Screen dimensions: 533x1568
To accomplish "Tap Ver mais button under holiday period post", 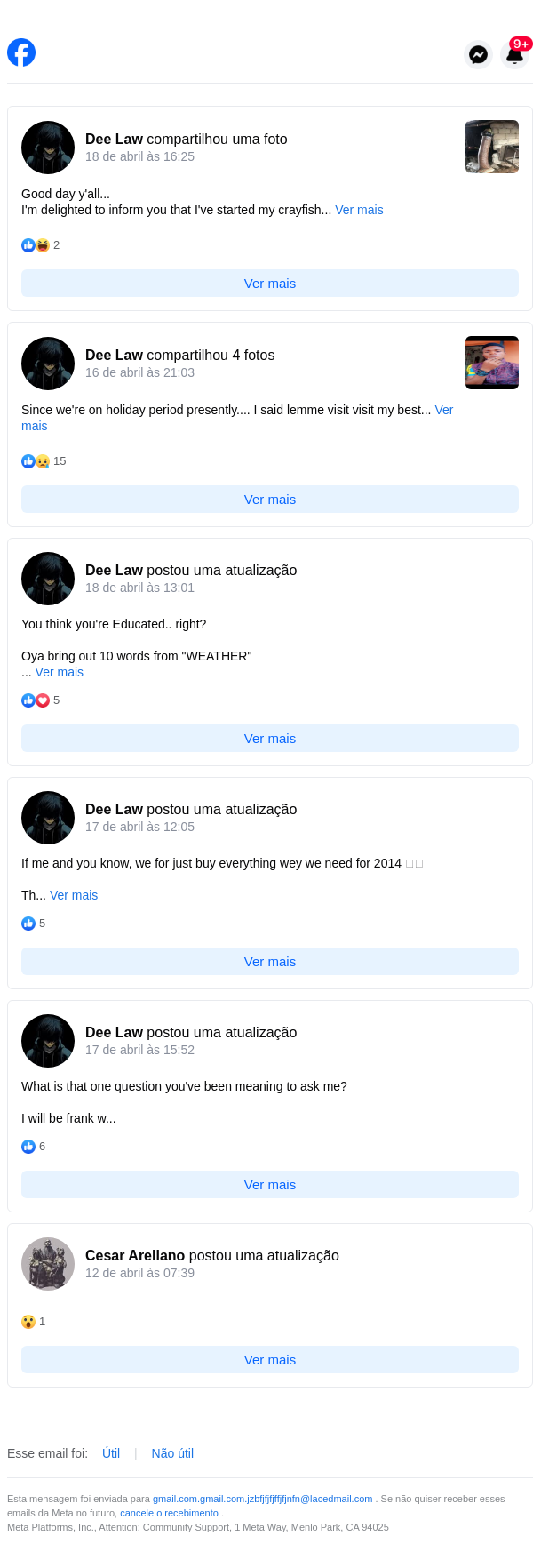I will (x=270, y=500).
